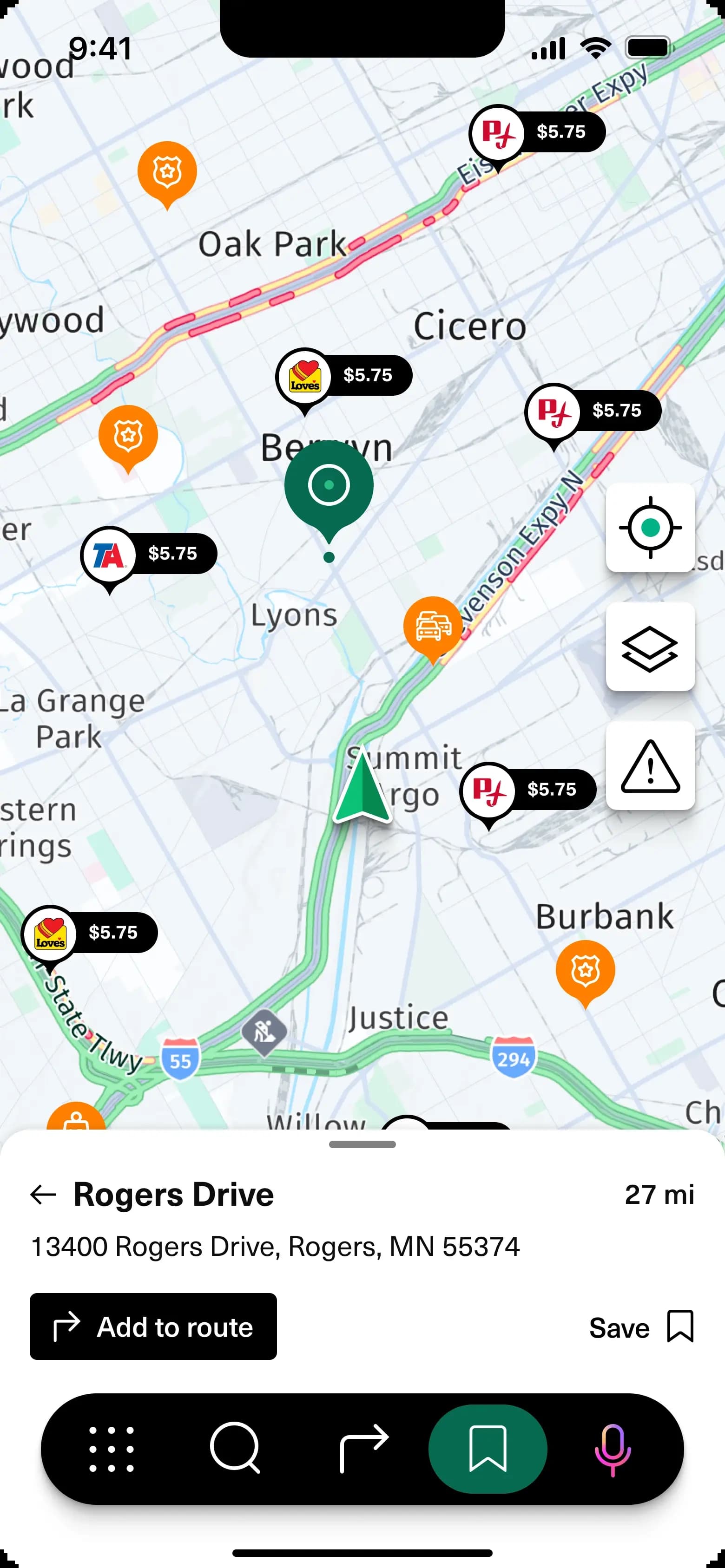The image size is (725, 1568).
Task: Save Rogers Drive location
Action: coord(641,1327)
